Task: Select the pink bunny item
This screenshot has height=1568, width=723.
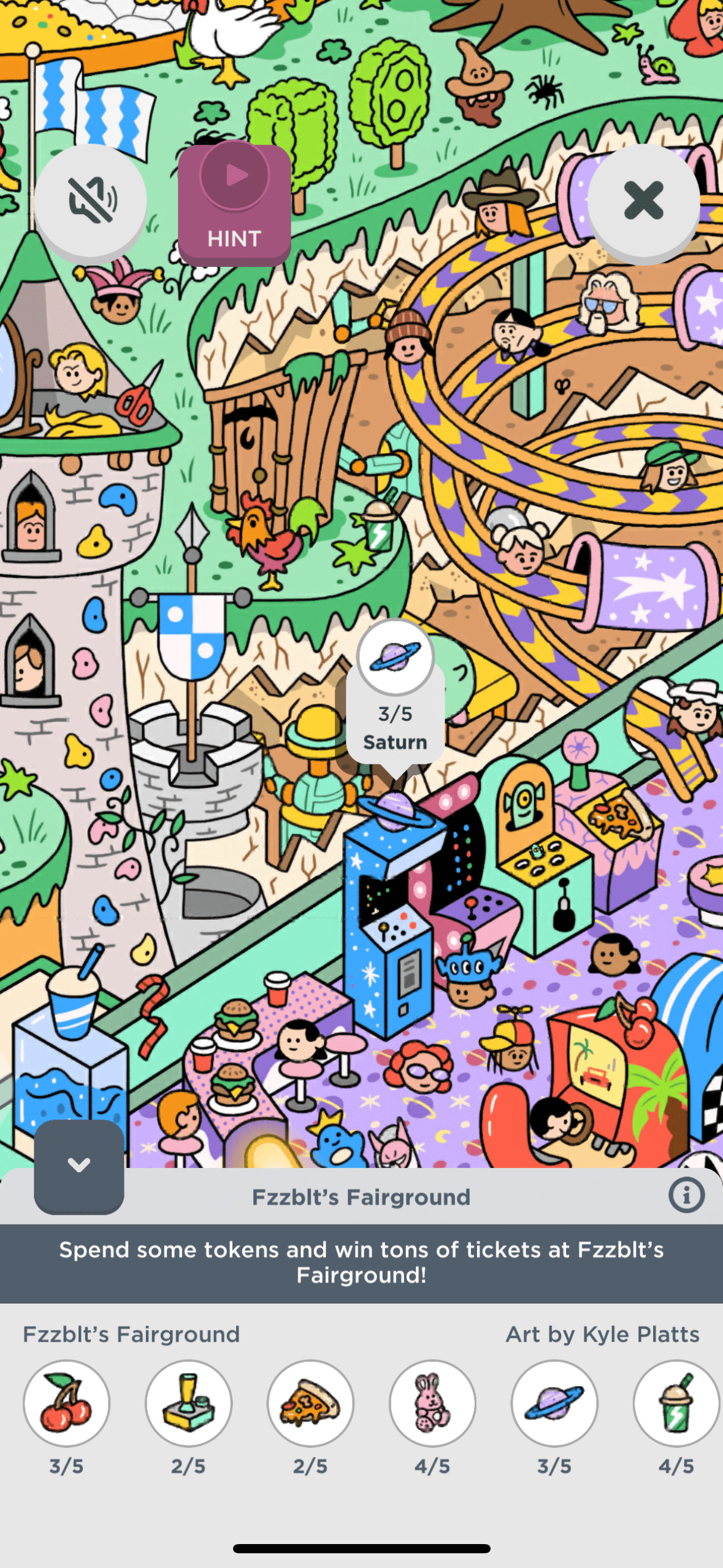Action: click(x=432, y=1404)
